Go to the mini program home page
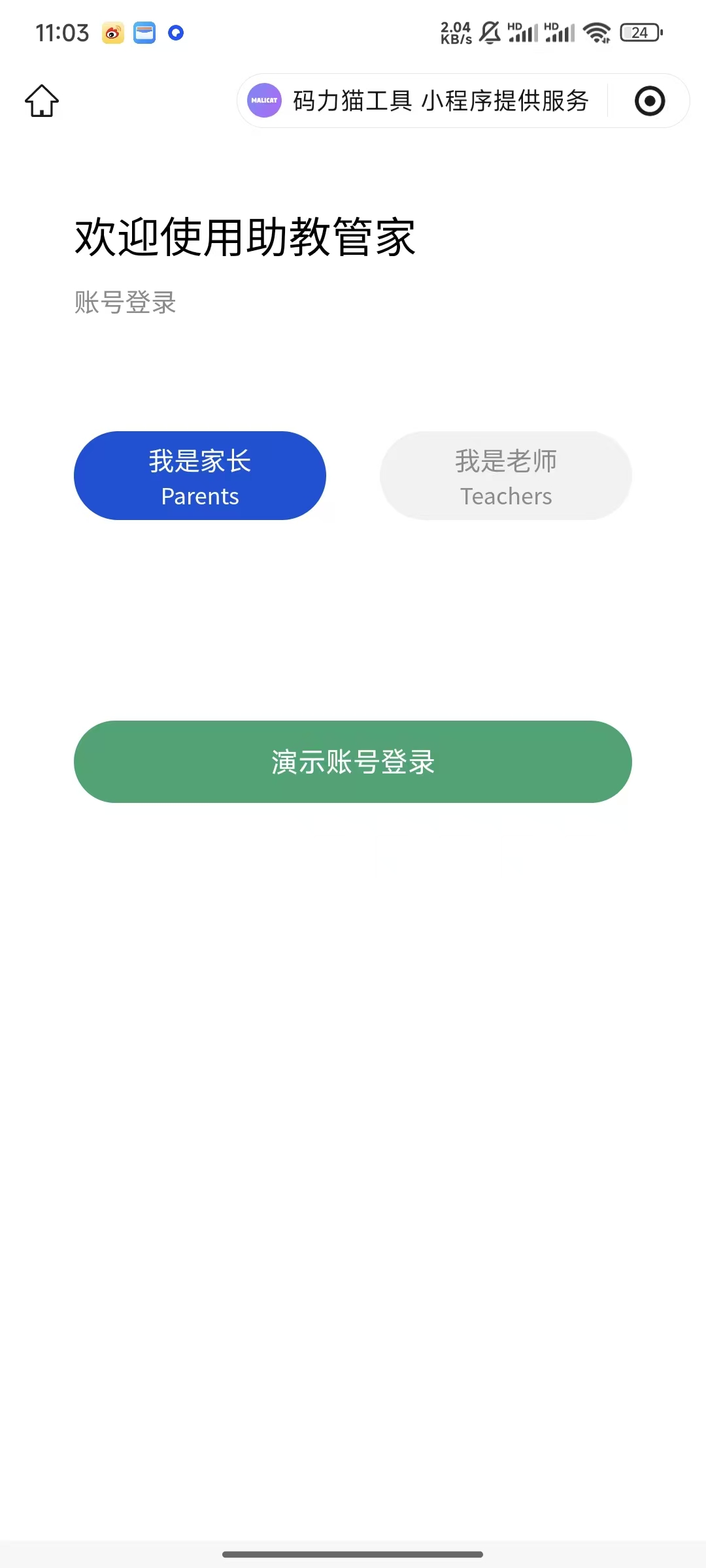706x1568 pixels. coord(42,101)
